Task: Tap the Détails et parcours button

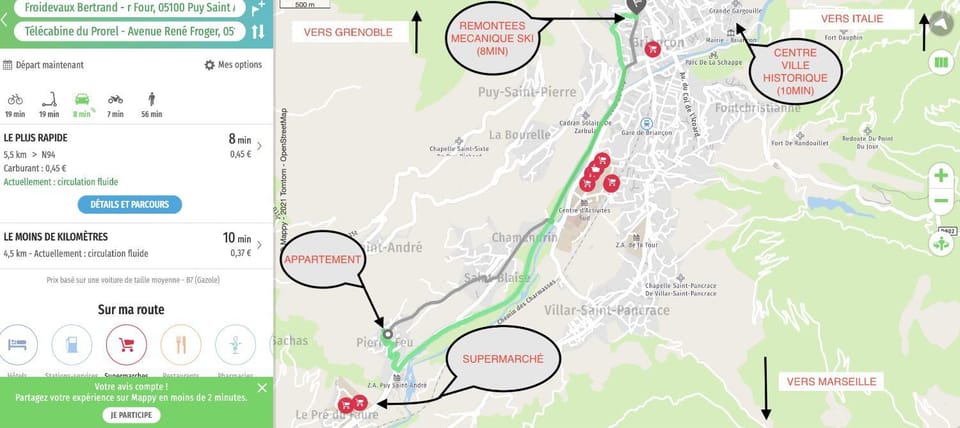Action: point(130,204)
